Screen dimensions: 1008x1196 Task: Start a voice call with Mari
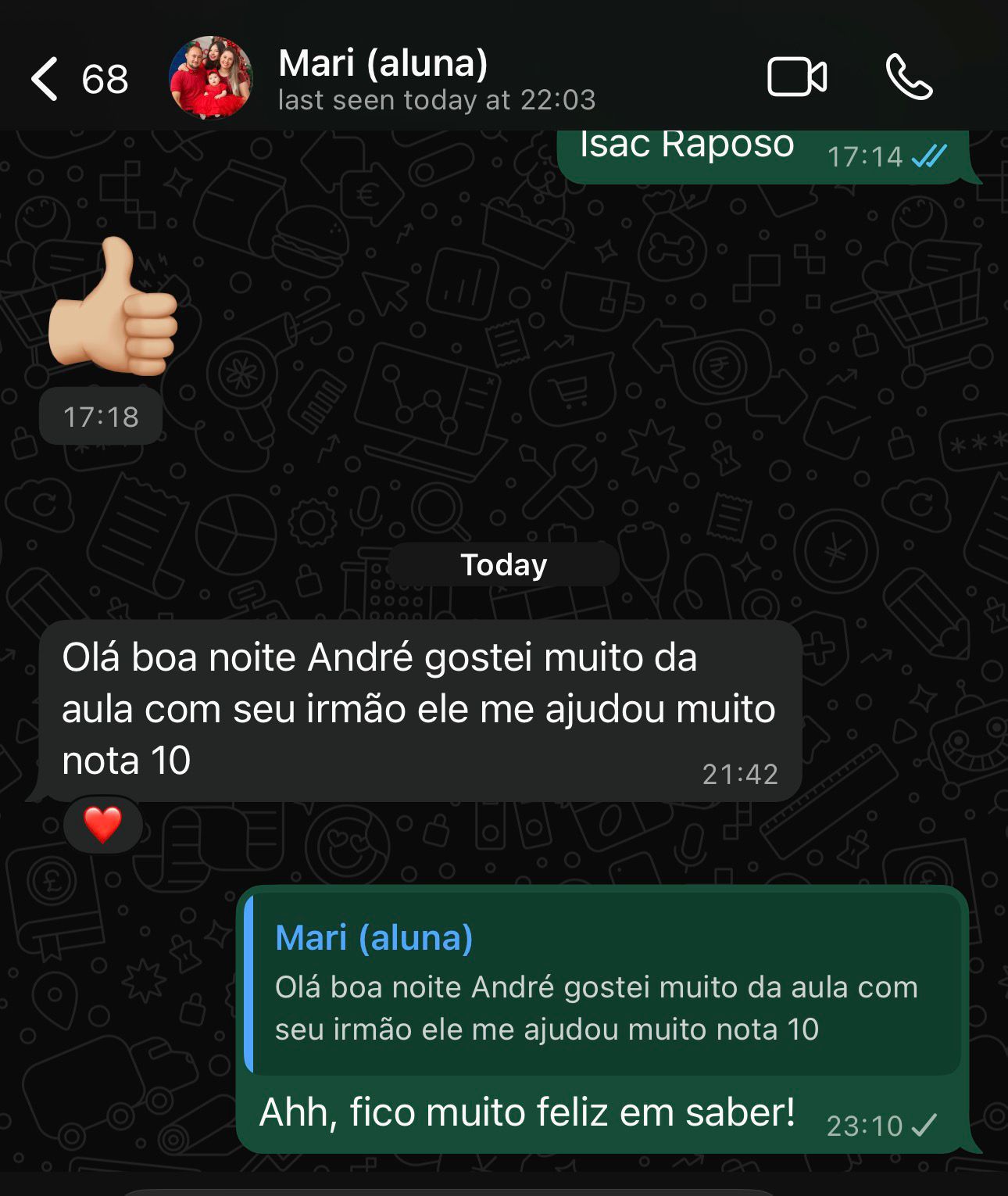point(909,77)
